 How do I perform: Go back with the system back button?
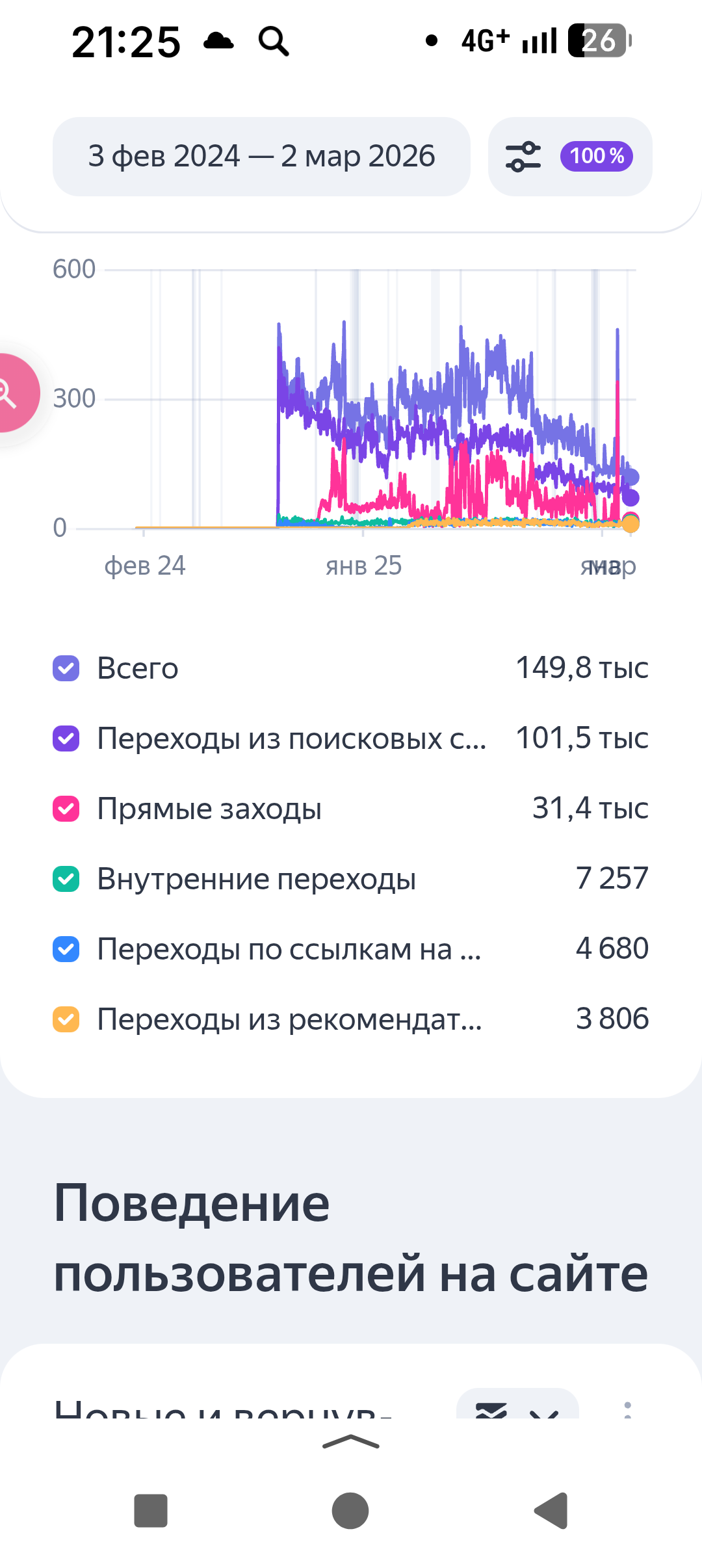point(551,1511)
